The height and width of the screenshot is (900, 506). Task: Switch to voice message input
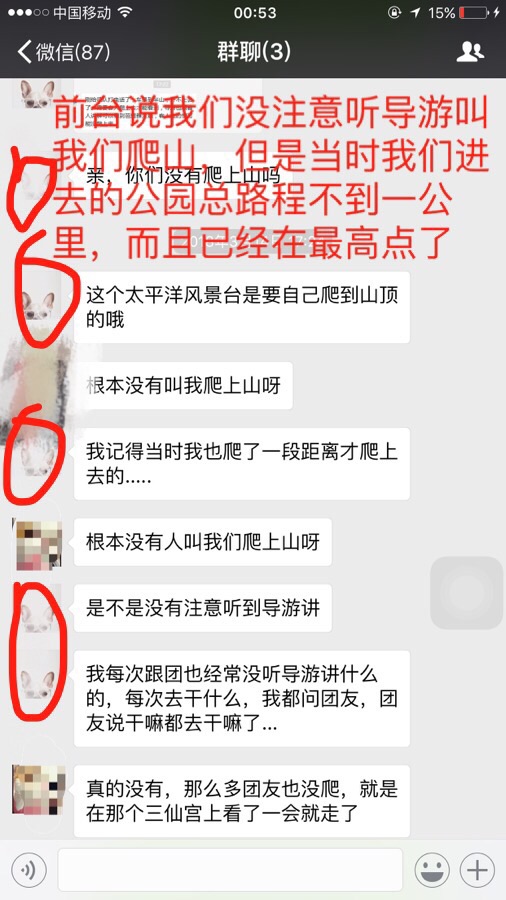tap(29, 870)
